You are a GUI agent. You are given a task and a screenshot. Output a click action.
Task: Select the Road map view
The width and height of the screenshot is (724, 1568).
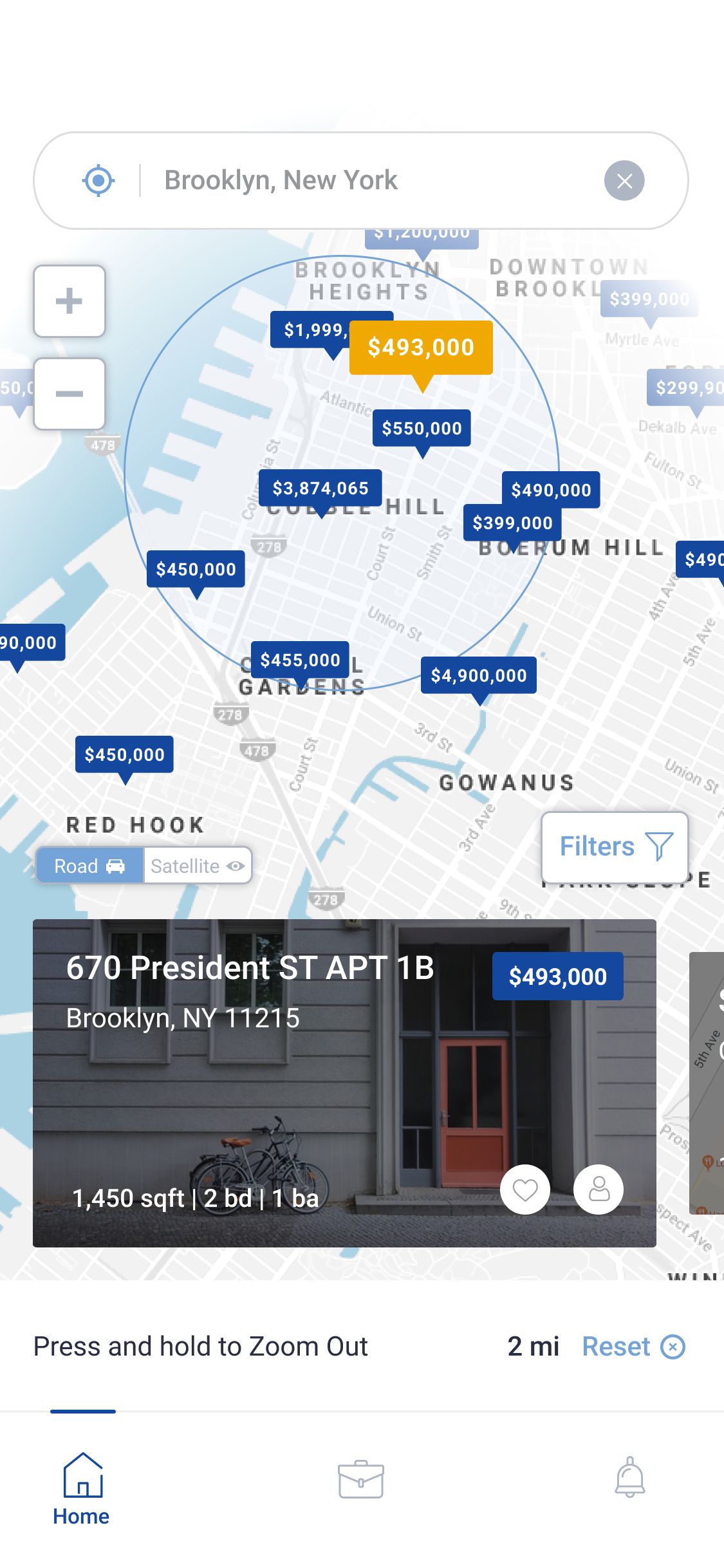click(x=89, y=866)
